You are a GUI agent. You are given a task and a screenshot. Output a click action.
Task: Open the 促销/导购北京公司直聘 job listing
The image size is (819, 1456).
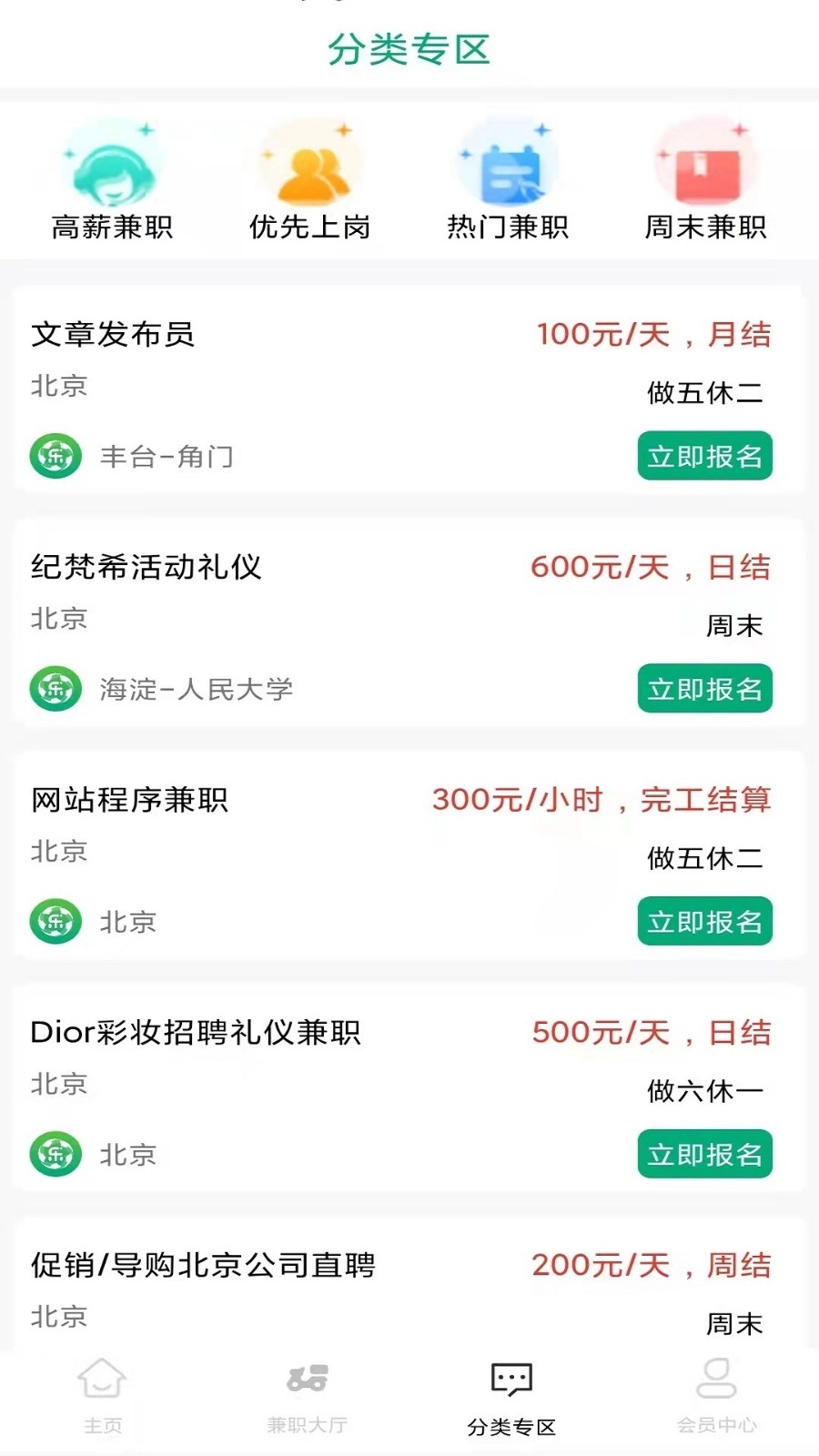click(205, 1265)
